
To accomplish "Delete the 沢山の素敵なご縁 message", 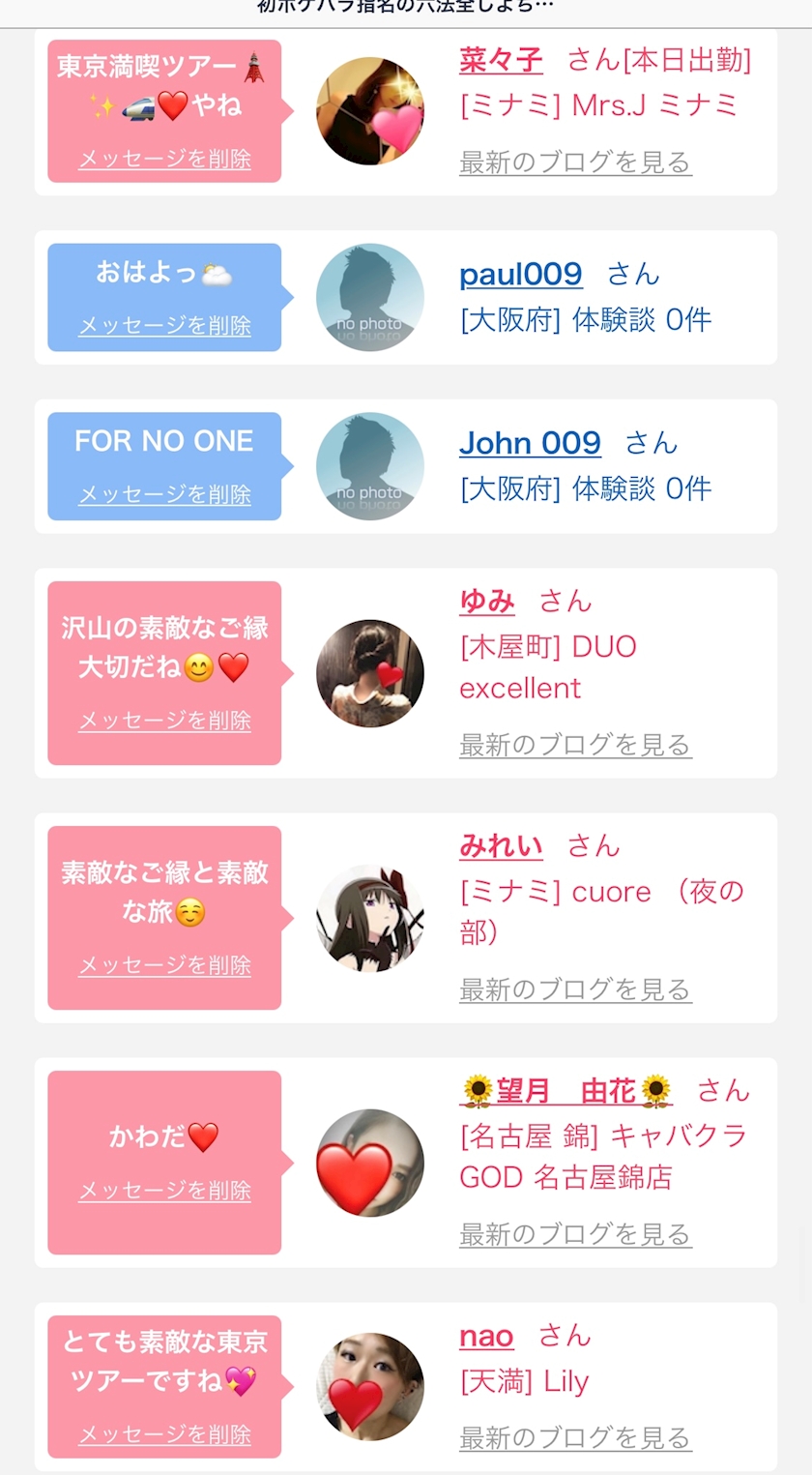I will click(x=164, y=721).
